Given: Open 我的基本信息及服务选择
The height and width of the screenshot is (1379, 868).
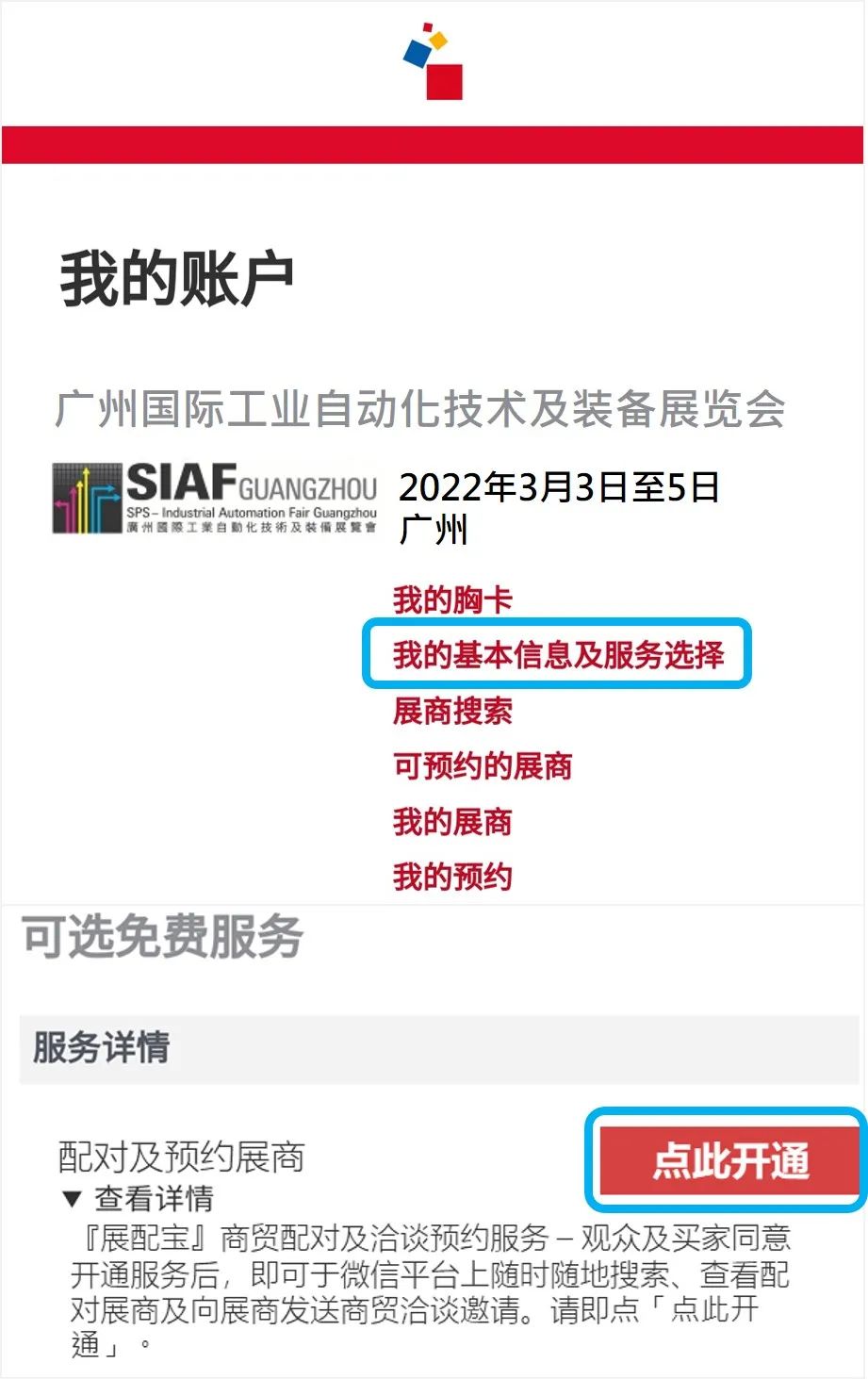Looking at the screenshot, I should 558,654.
